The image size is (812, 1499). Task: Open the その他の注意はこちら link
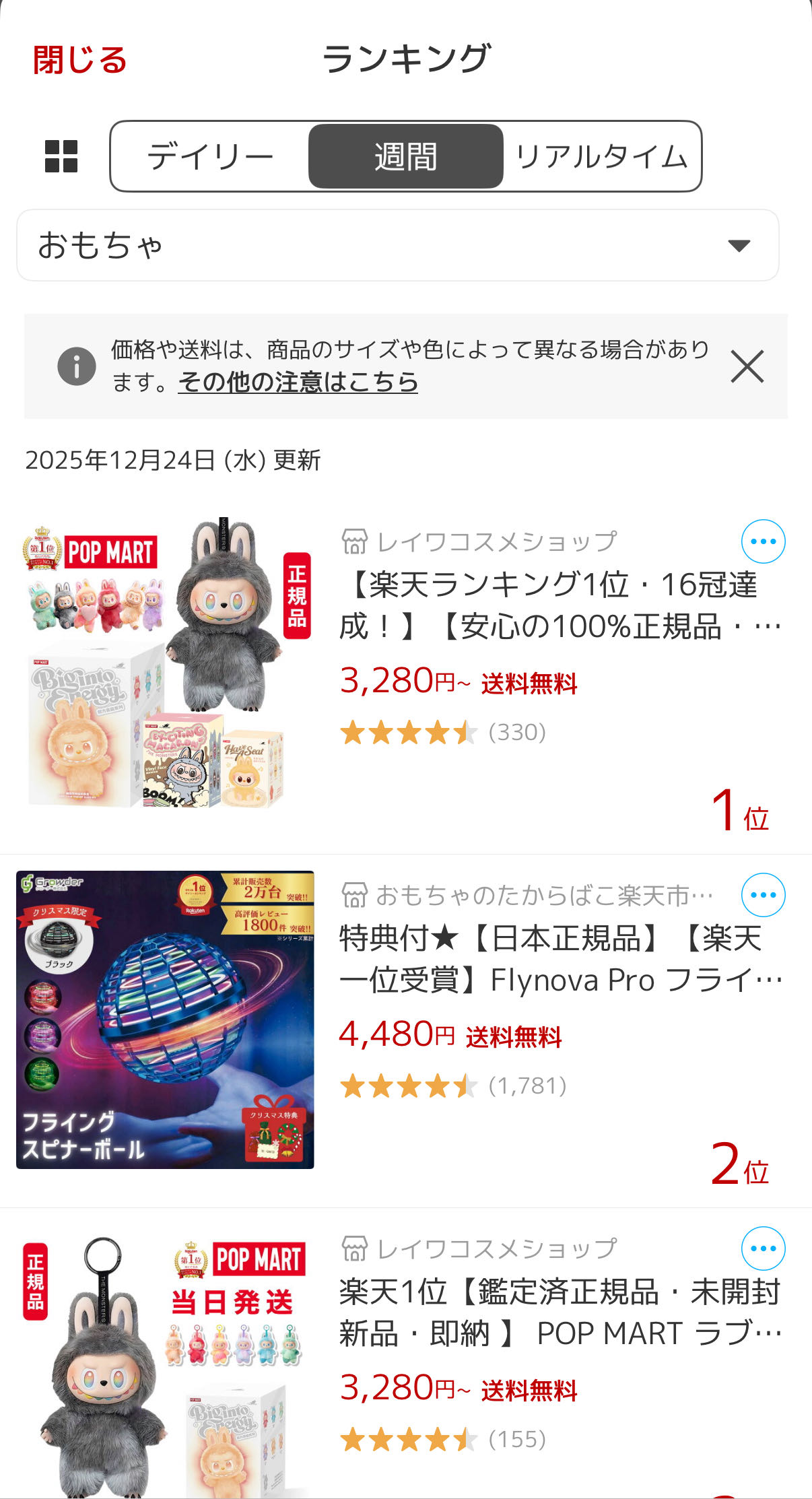click(298, 382)
